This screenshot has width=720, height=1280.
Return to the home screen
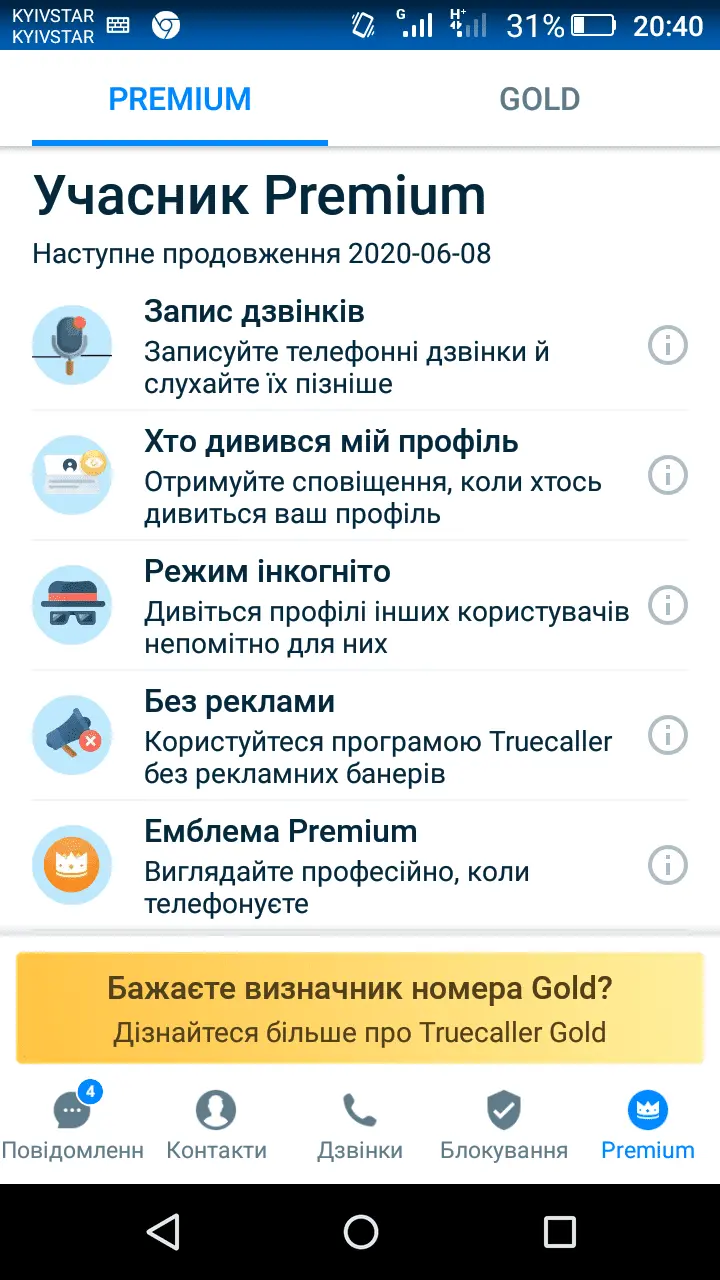(360, 1231)
